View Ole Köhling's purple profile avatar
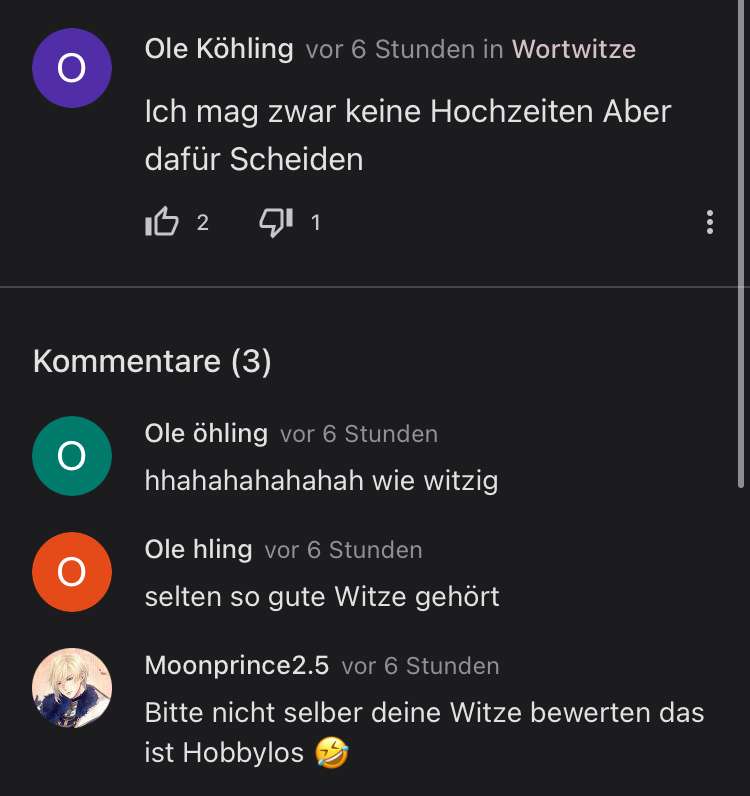The height and width of the screenshot is (796, 750). click(x=72, y=68)
